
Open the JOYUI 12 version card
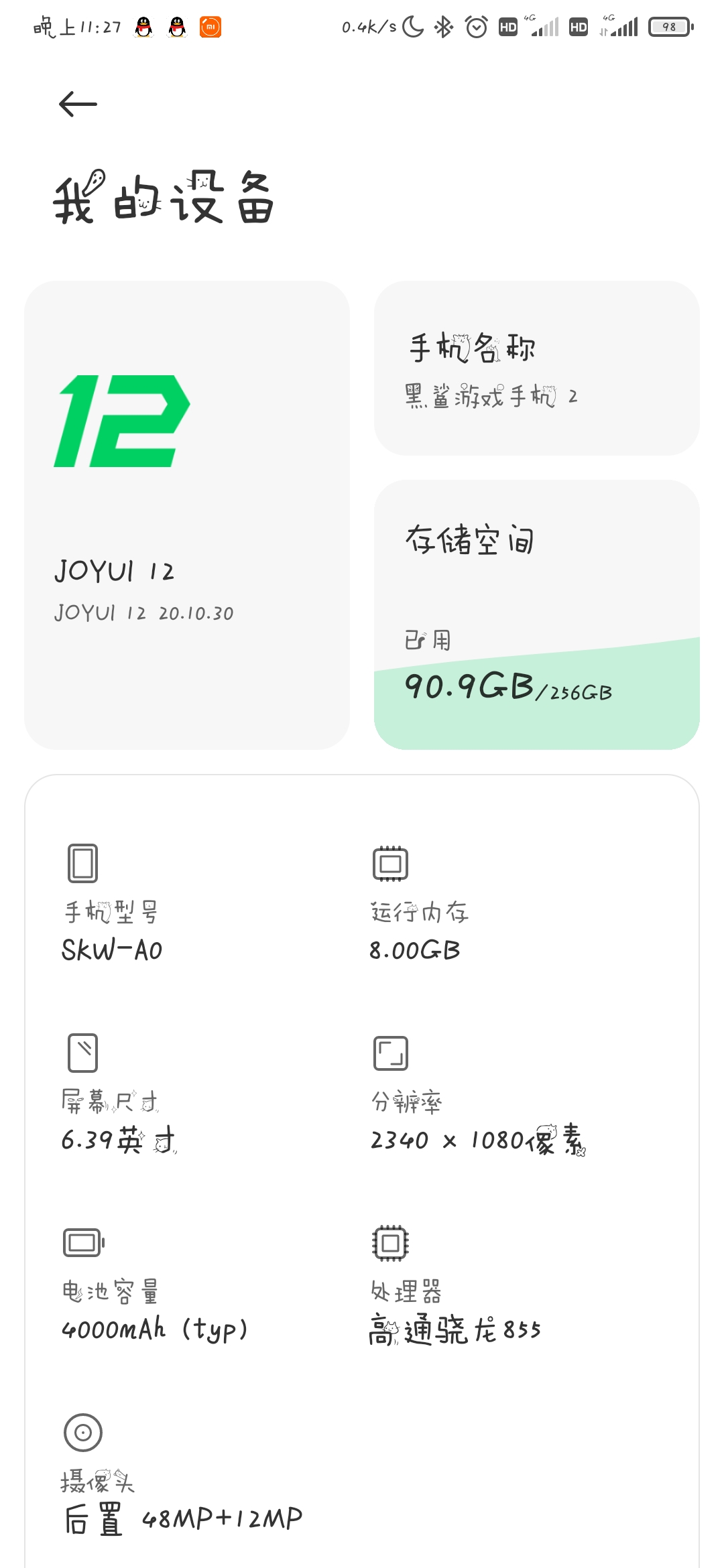click(x=187, y=515)
